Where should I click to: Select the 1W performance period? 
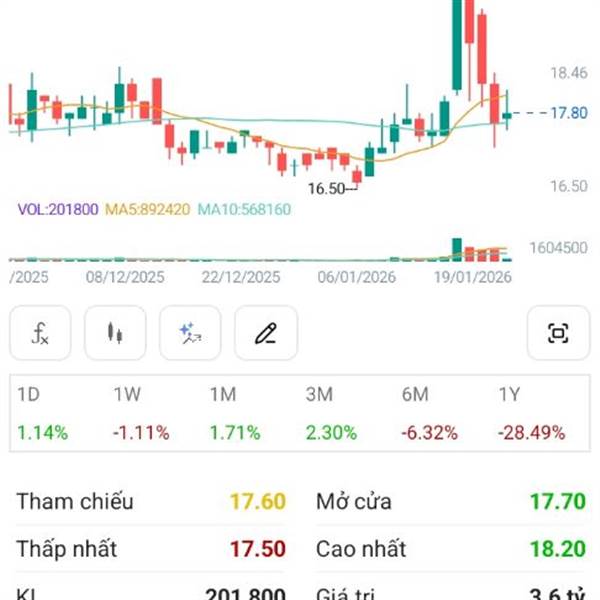pyautogui.click(x=141, y=414)
